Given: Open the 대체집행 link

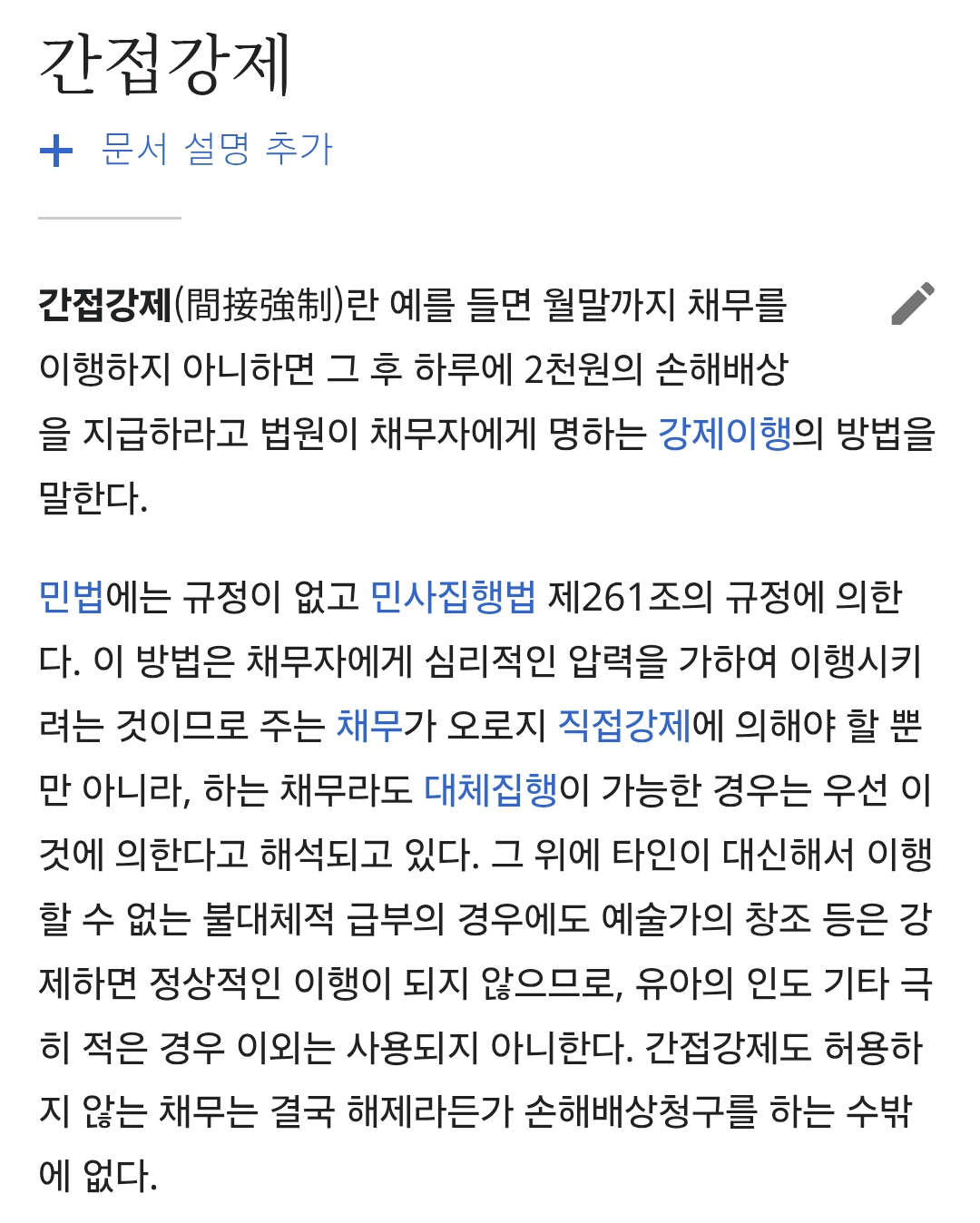Looking at the screenshot, I should coord(490,789).
